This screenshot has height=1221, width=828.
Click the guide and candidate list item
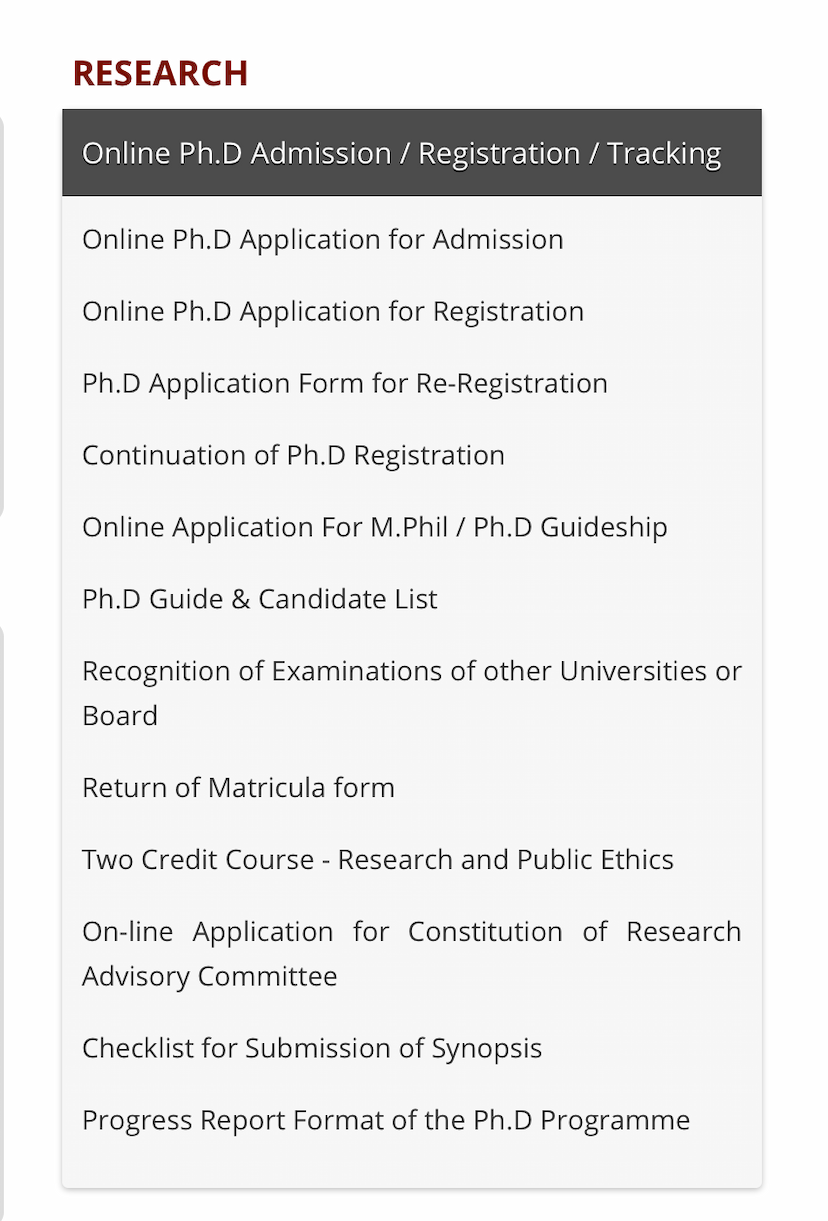pos(259,600)
